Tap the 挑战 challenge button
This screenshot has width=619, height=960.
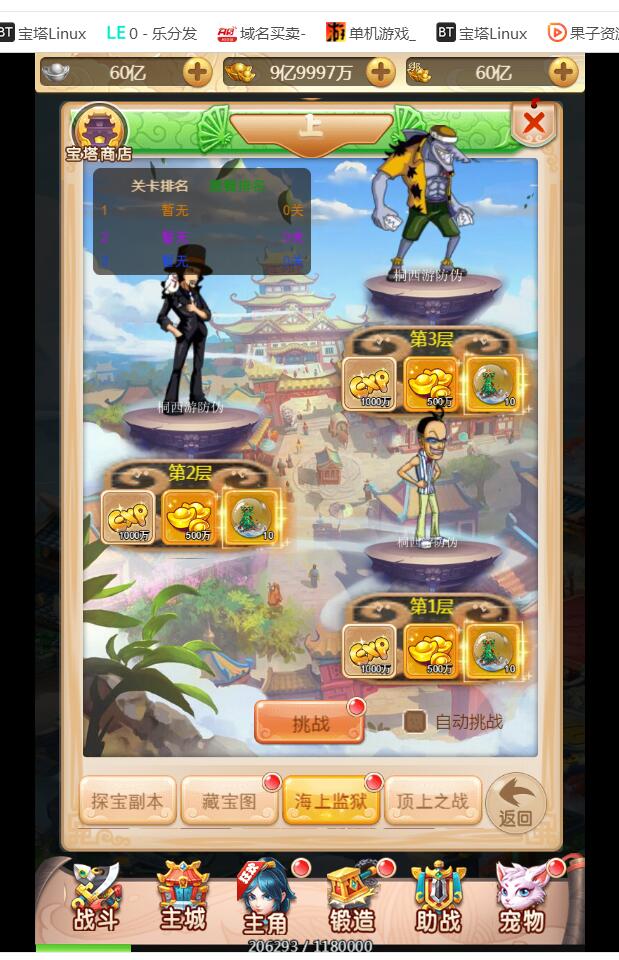click(309, 723)
